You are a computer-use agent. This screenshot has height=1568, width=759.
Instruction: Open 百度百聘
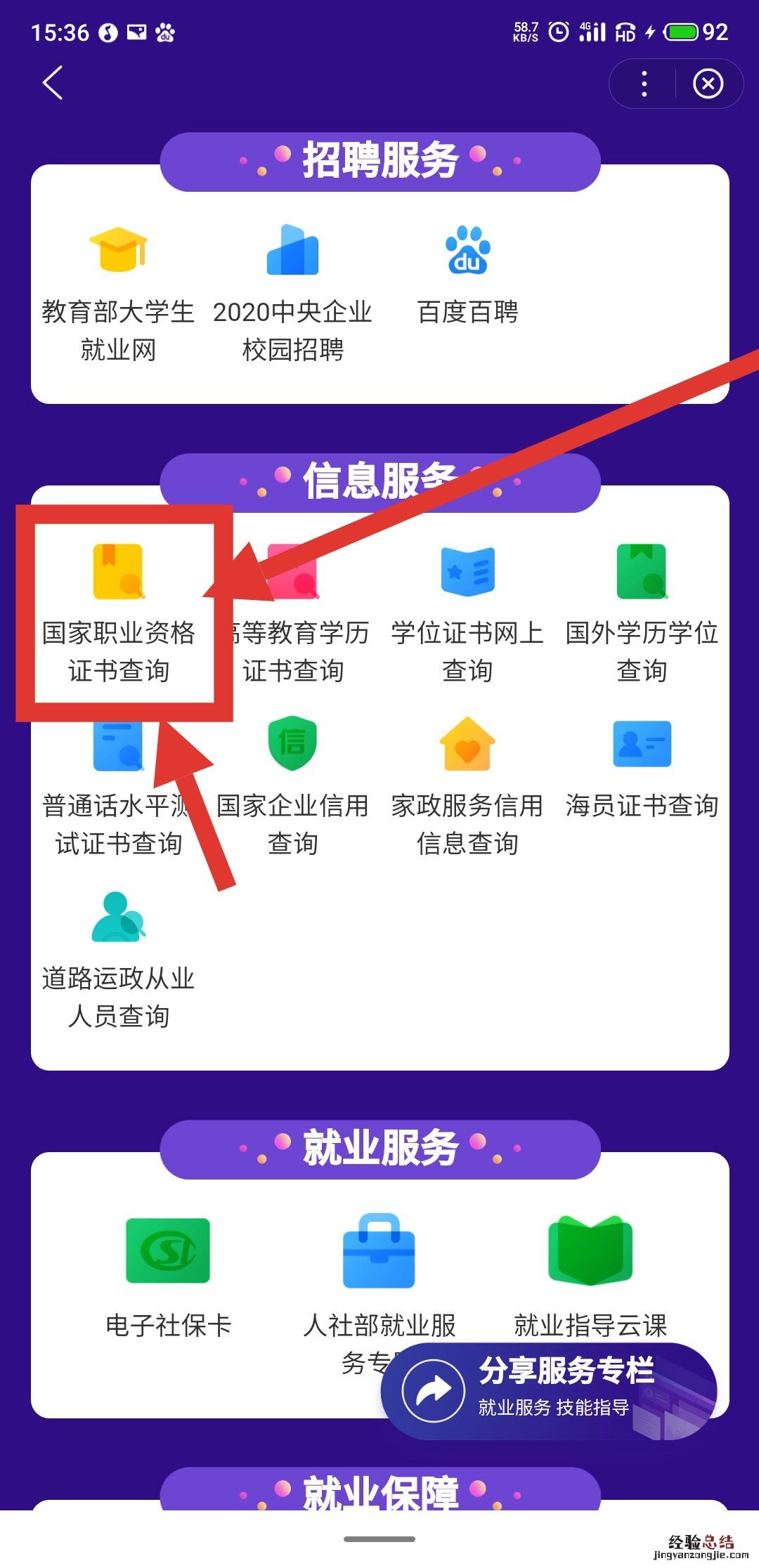(x=467, y=274)
